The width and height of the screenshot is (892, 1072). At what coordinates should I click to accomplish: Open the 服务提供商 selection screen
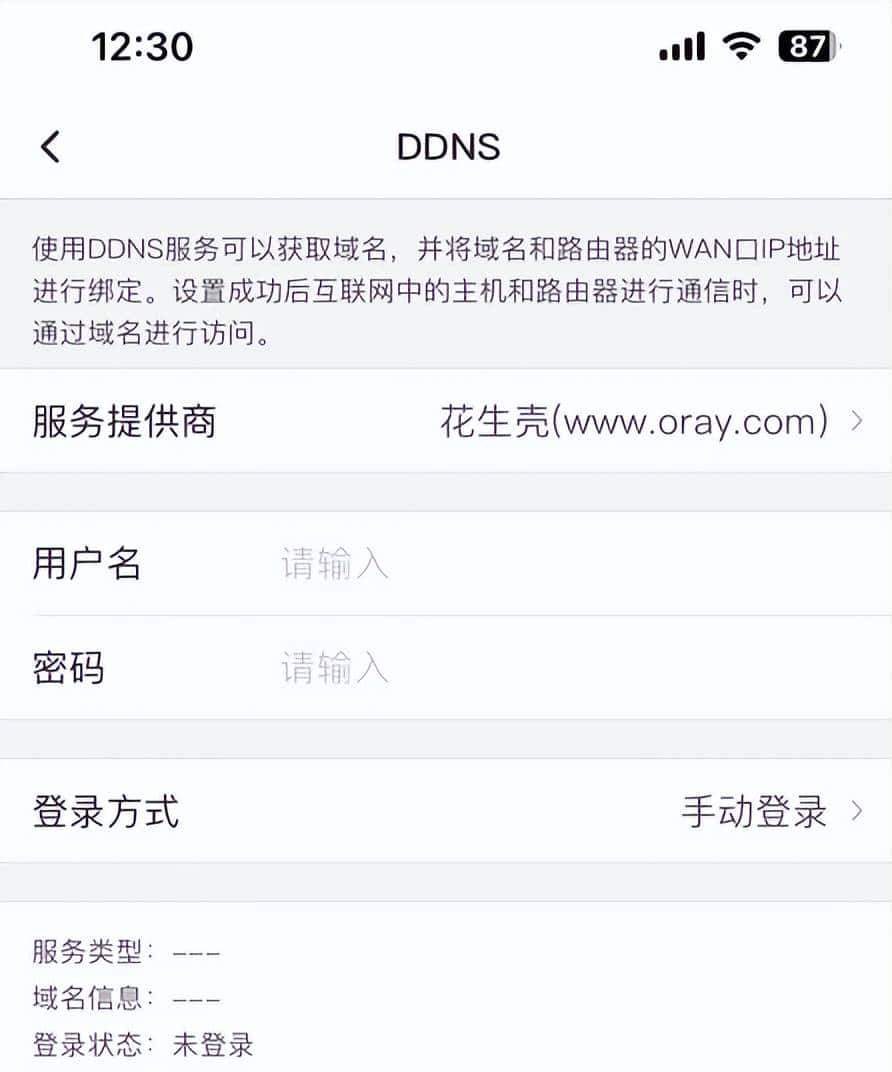(x=446, y=421)
